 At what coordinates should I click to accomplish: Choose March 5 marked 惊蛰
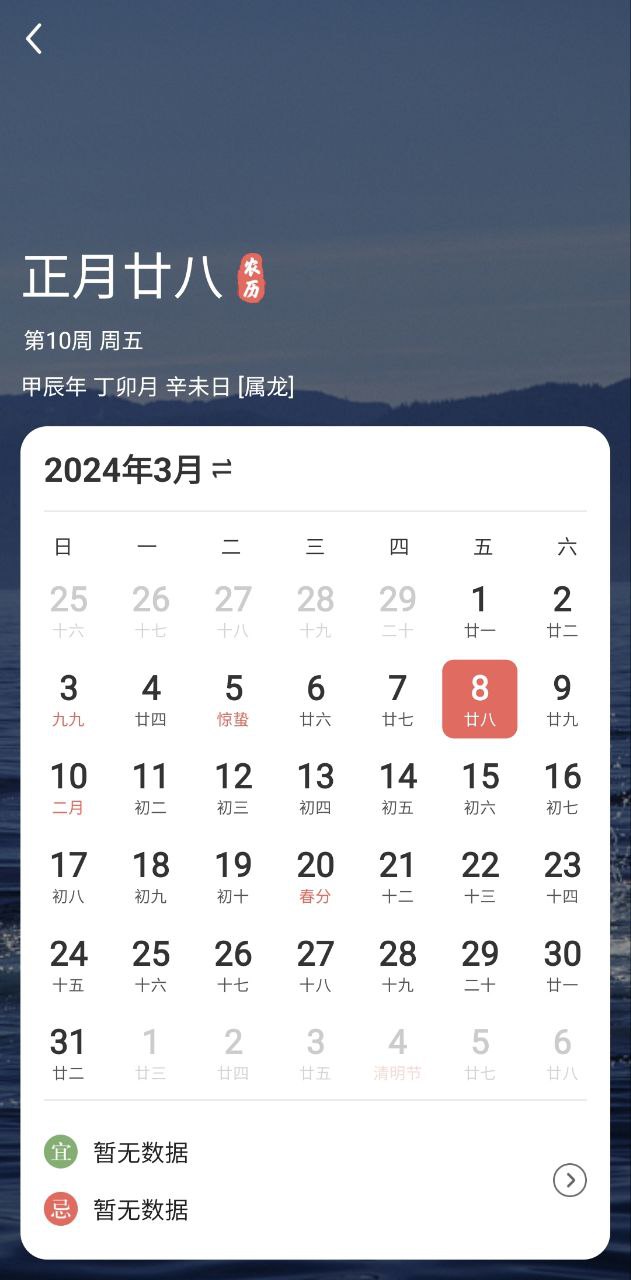tap(233, 699)
